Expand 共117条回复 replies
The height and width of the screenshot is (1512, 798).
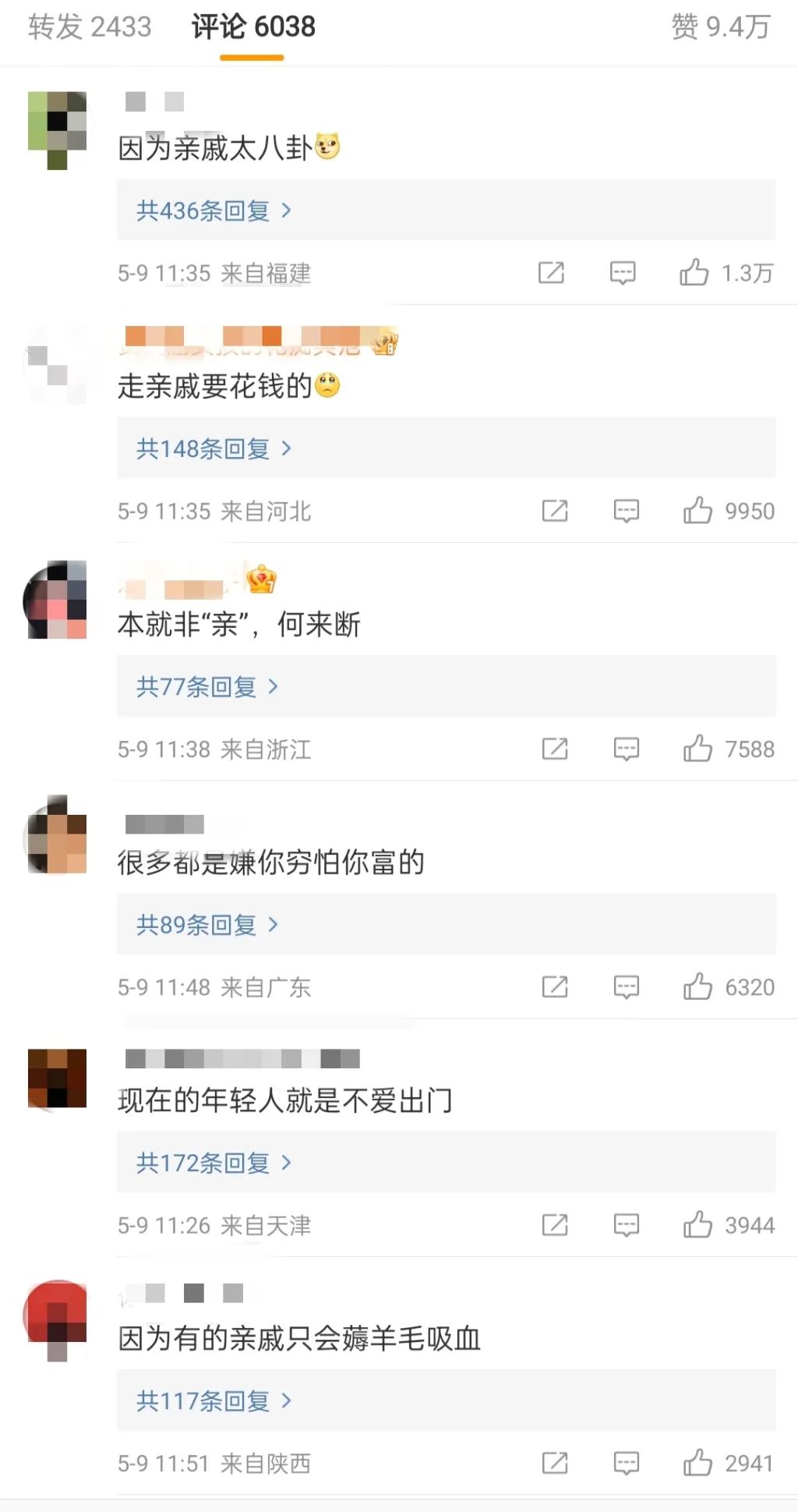[214, 1400]
